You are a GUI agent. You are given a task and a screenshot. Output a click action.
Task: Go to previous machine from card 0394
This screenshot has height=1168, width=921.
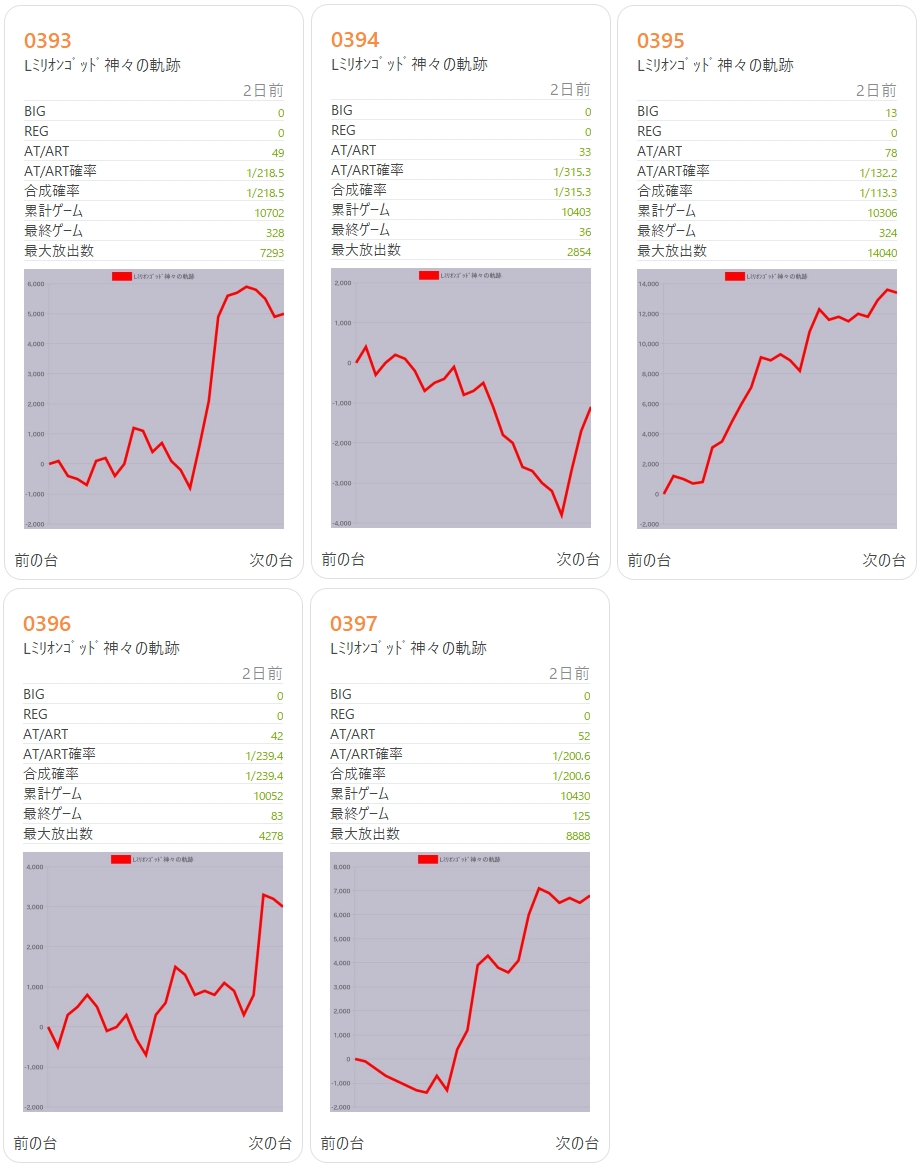pyautogui.click(x=343, y=559)
